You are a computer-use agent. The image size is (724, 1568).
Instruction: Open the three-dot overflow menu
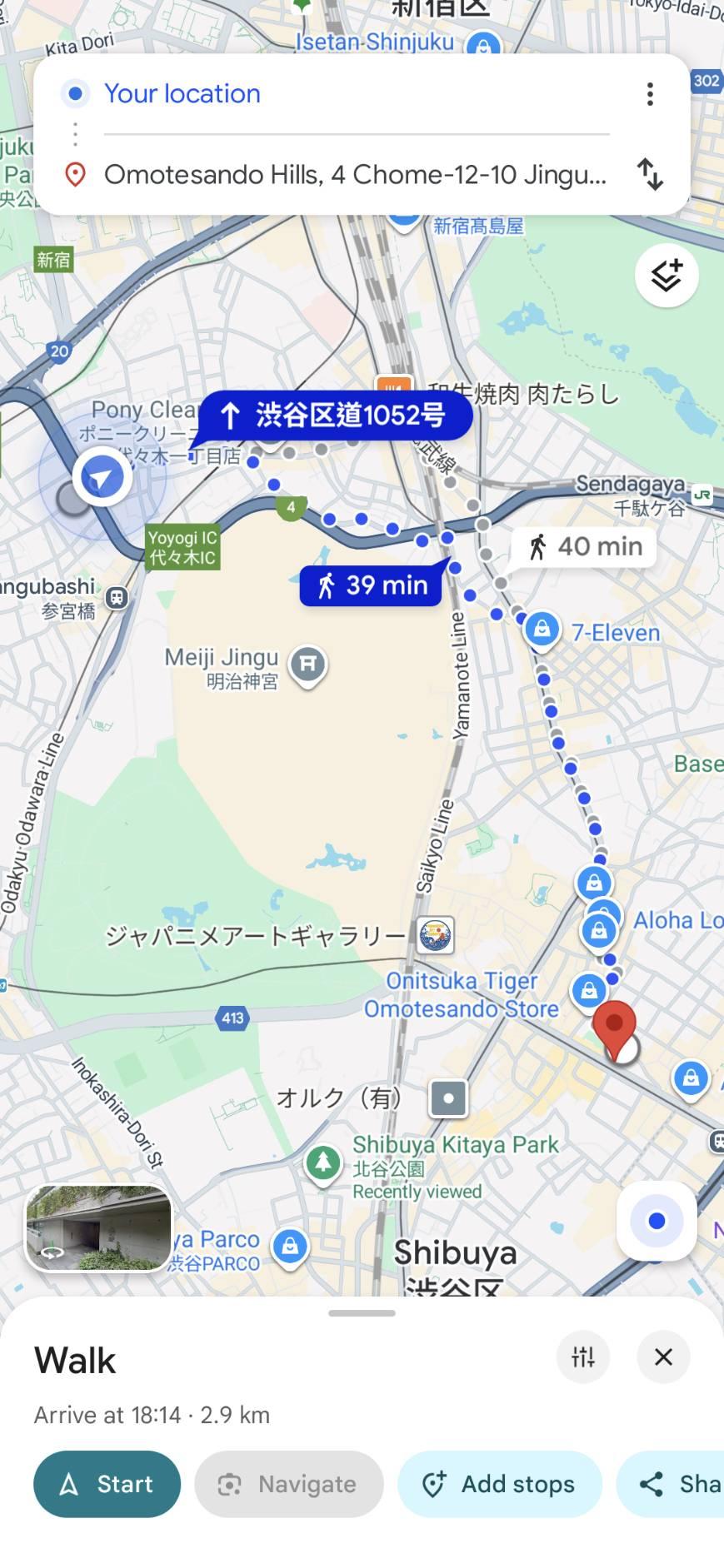[x=650, y=94]
